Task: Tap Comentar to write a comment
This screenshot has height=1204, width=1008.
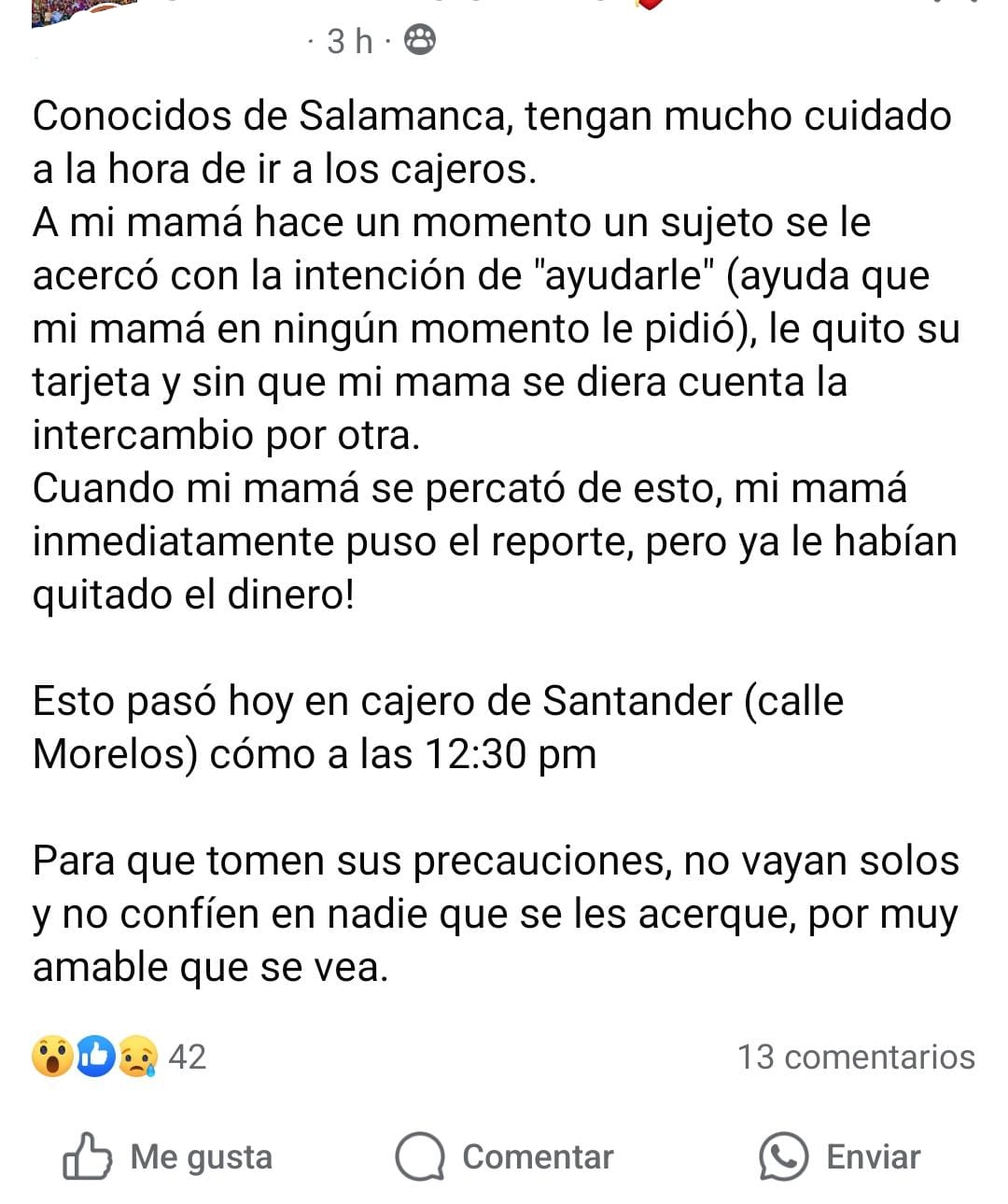Action: 504,1156
